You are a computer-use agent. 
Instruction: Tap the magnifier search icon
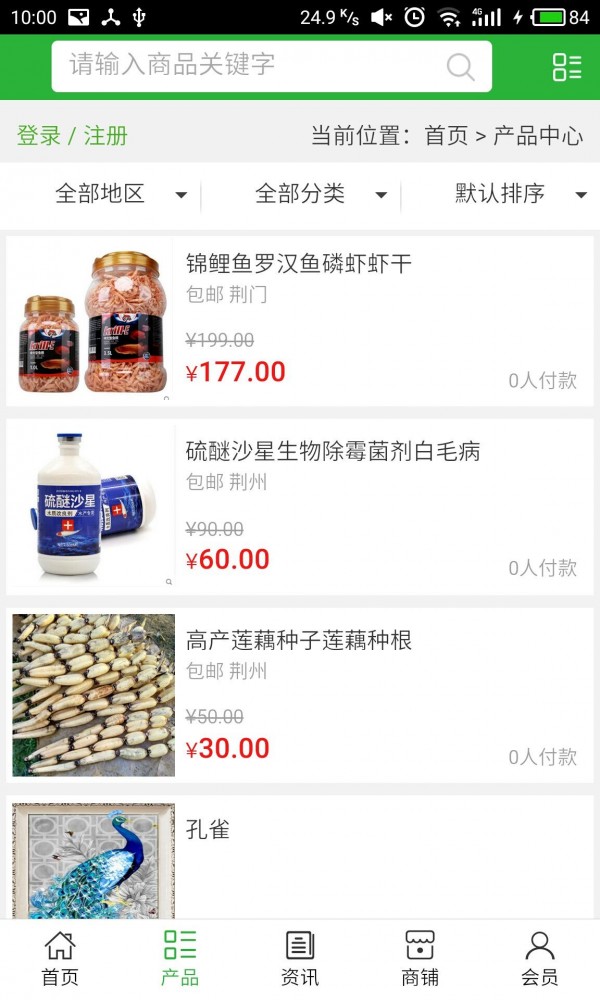coord(460,67)
